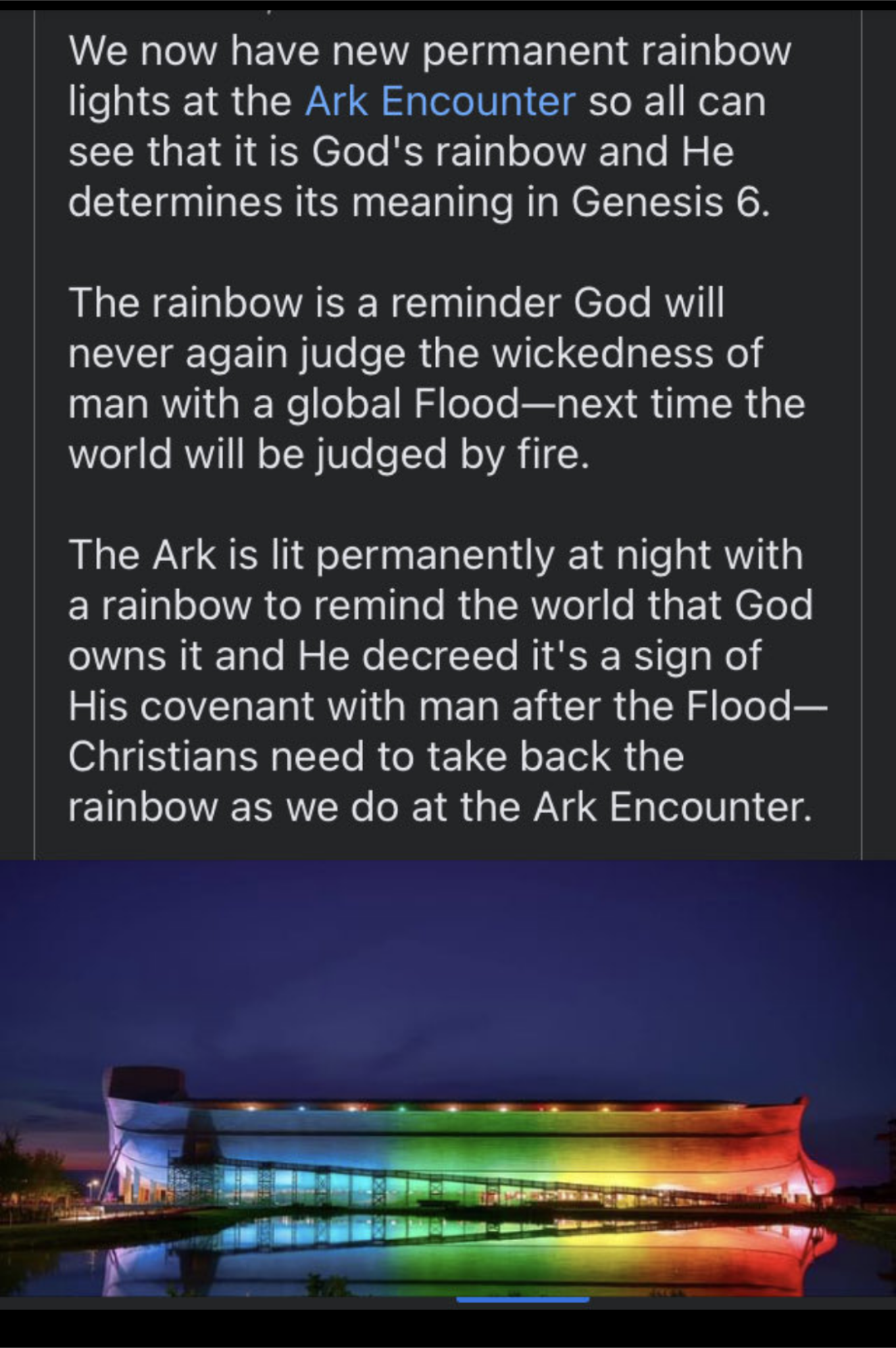Open the Ark Encounter link
The height and width of the screenshot is (1348, 896).
tap(440, 101)
